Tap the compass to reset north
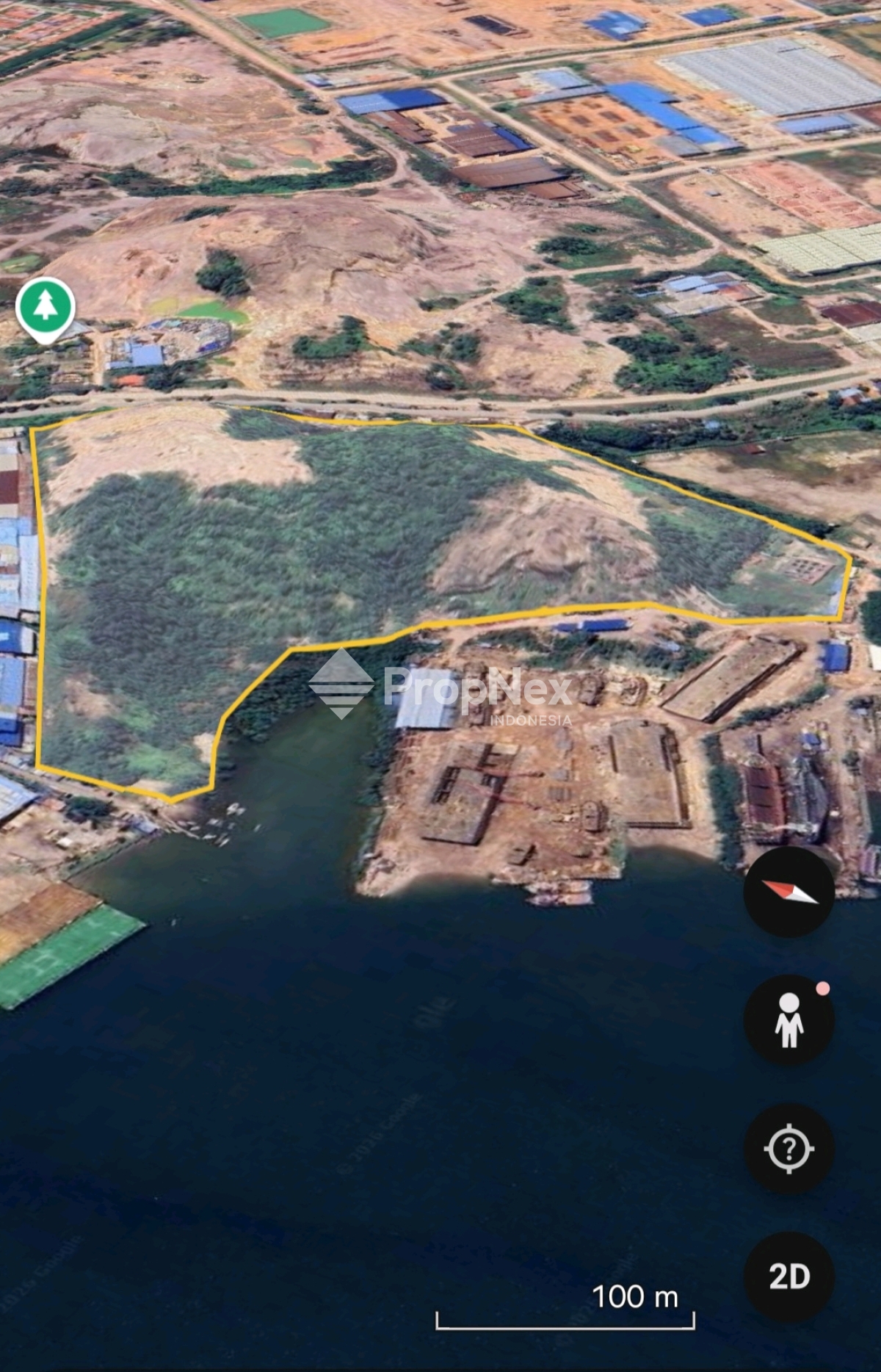Viewport: 881px width, 1372px height. click(789, 892)
